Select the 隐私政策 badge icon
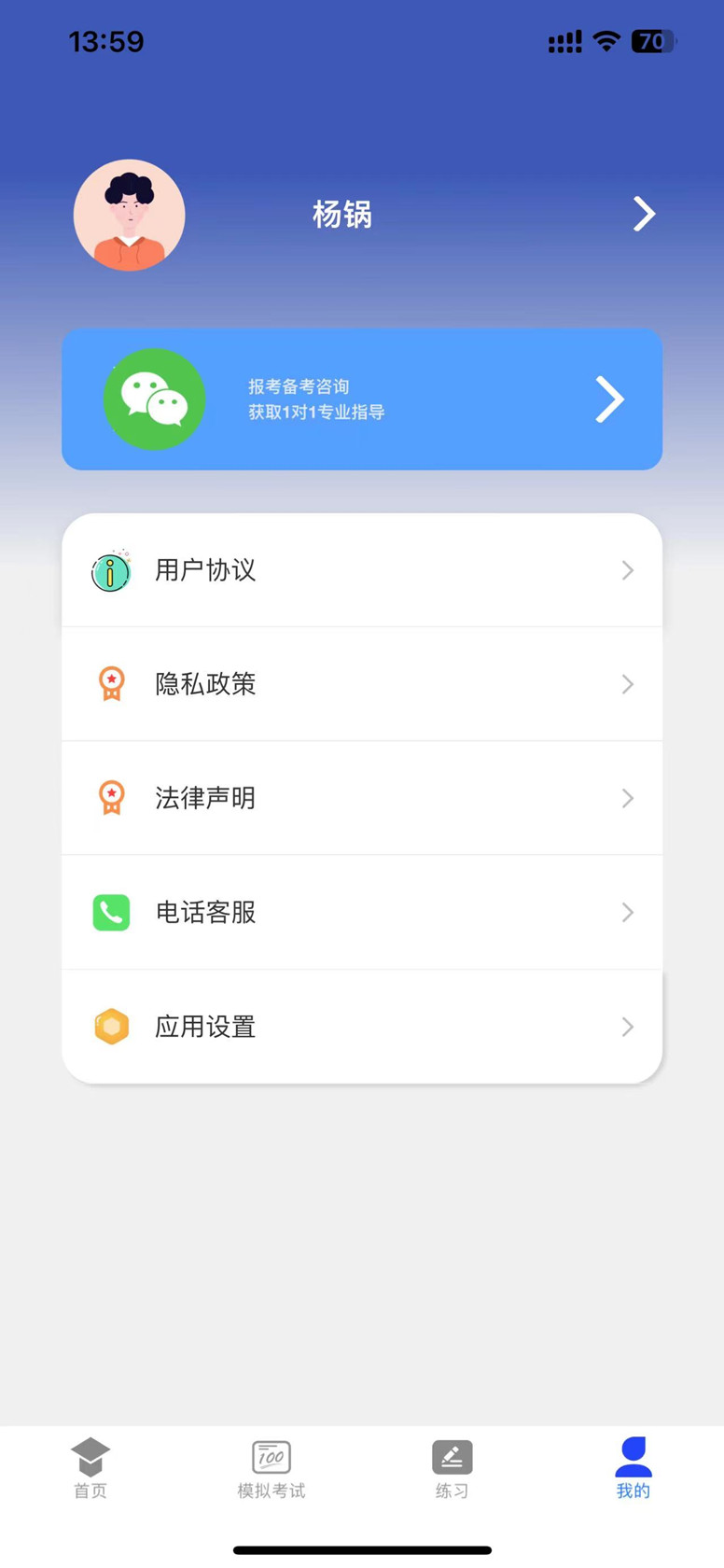This screenshot has width=724, height=1568. pyautogui.click(x=110, y=684)
